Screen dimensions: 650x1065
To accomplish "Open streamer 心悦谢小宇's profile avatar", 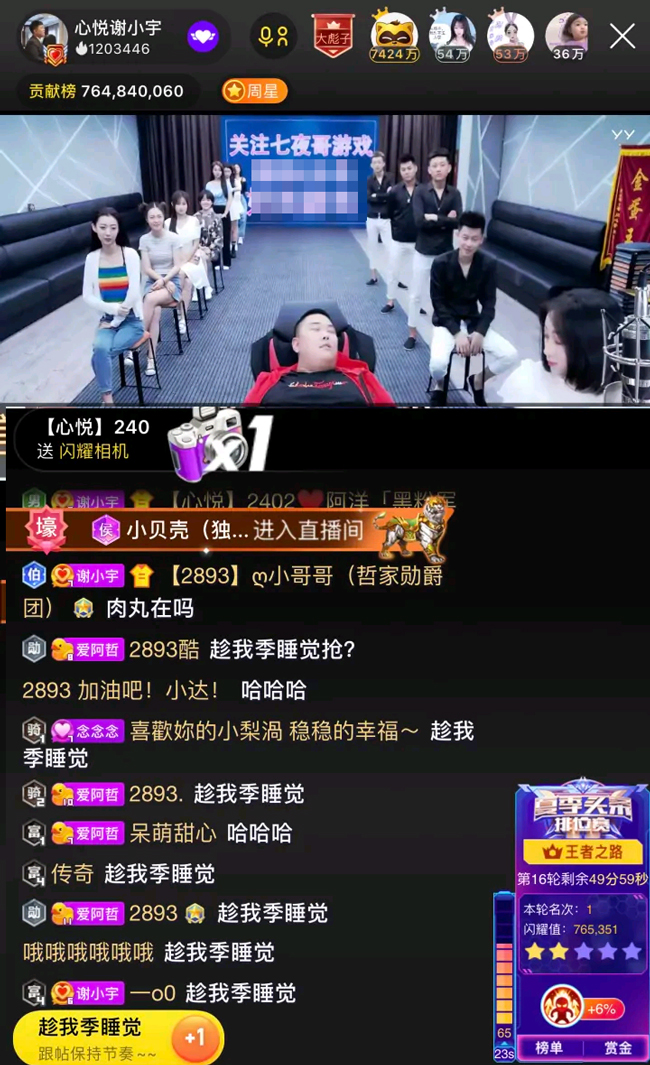I will click(x=44, y=38).
